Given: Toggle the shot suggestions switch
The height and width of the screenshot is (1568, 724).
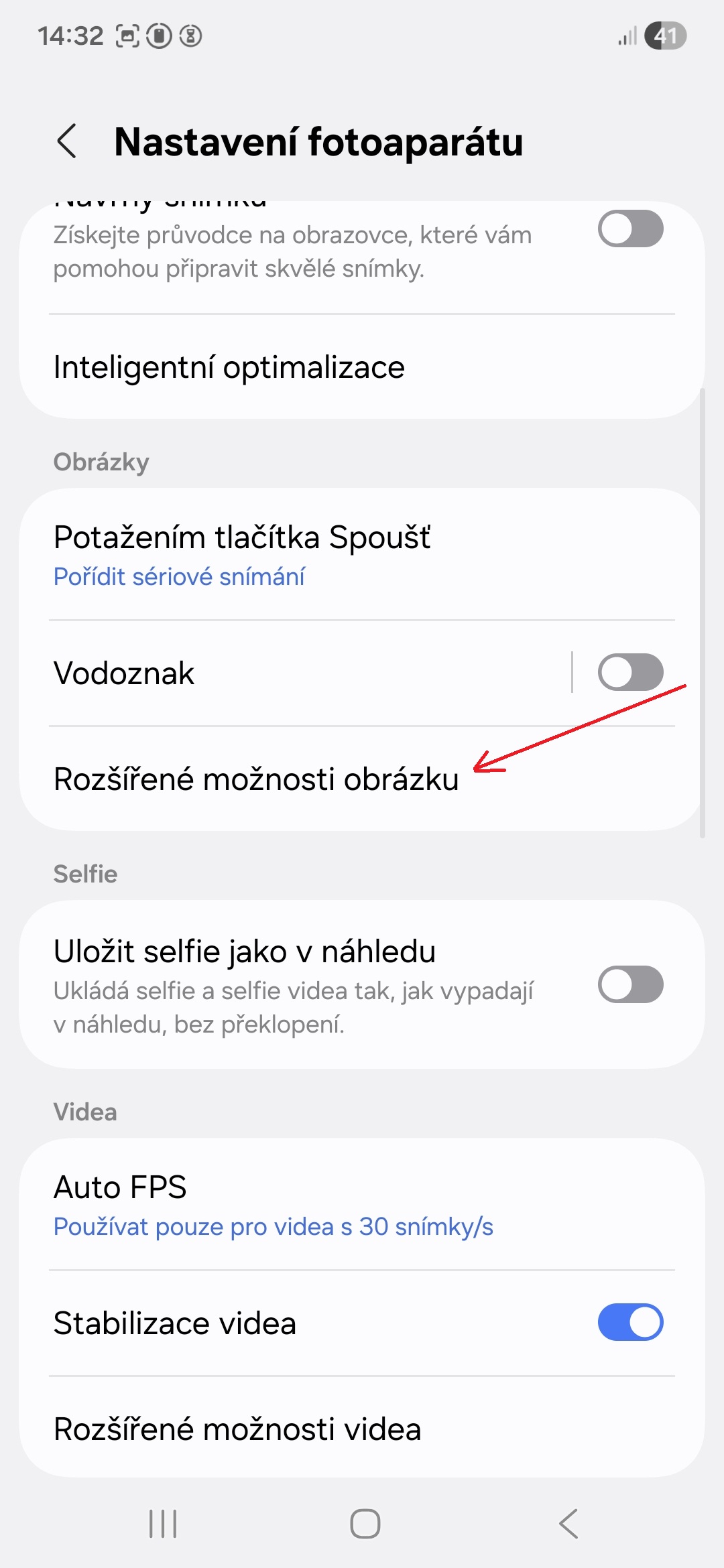Looking at the screenshot, I should (630, 229).
